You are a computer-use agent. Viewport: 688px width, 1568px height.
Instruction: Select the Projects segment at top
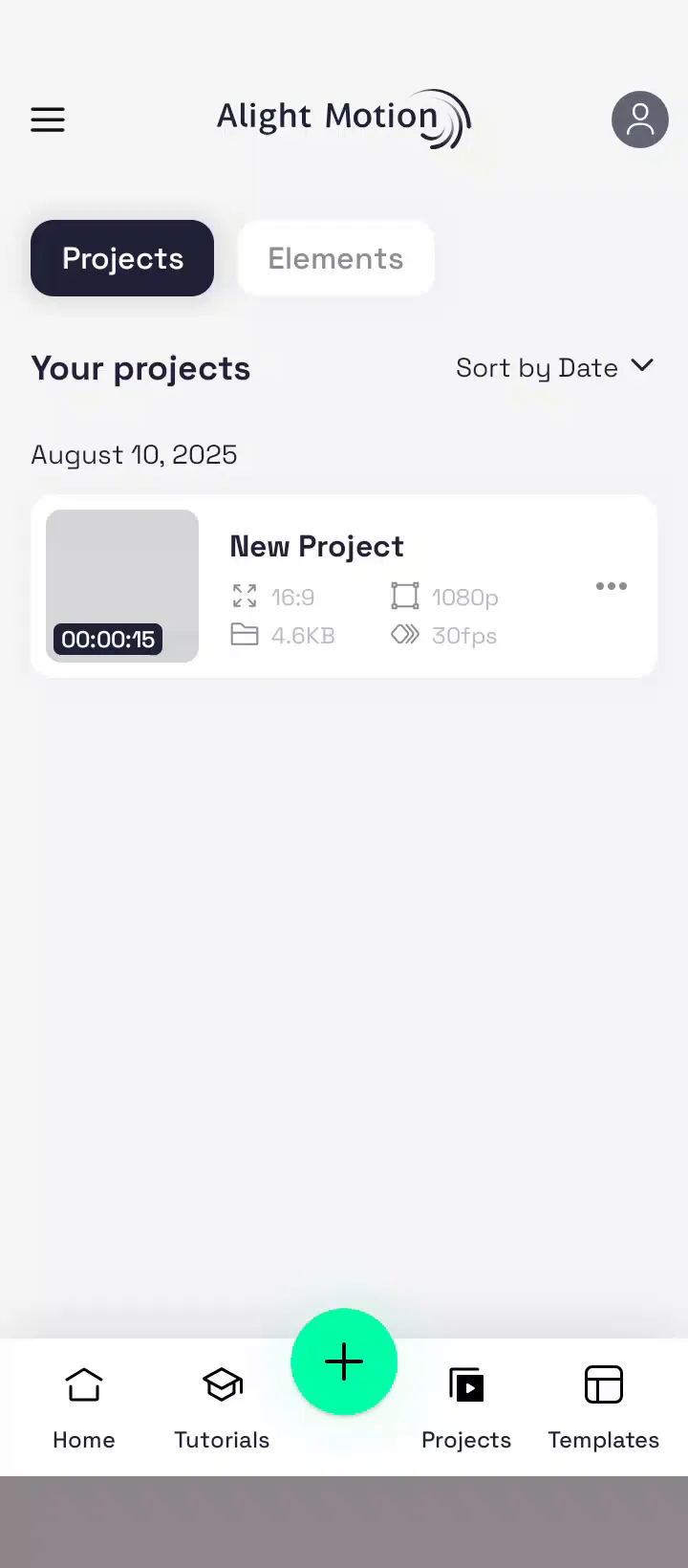[122, 258]
